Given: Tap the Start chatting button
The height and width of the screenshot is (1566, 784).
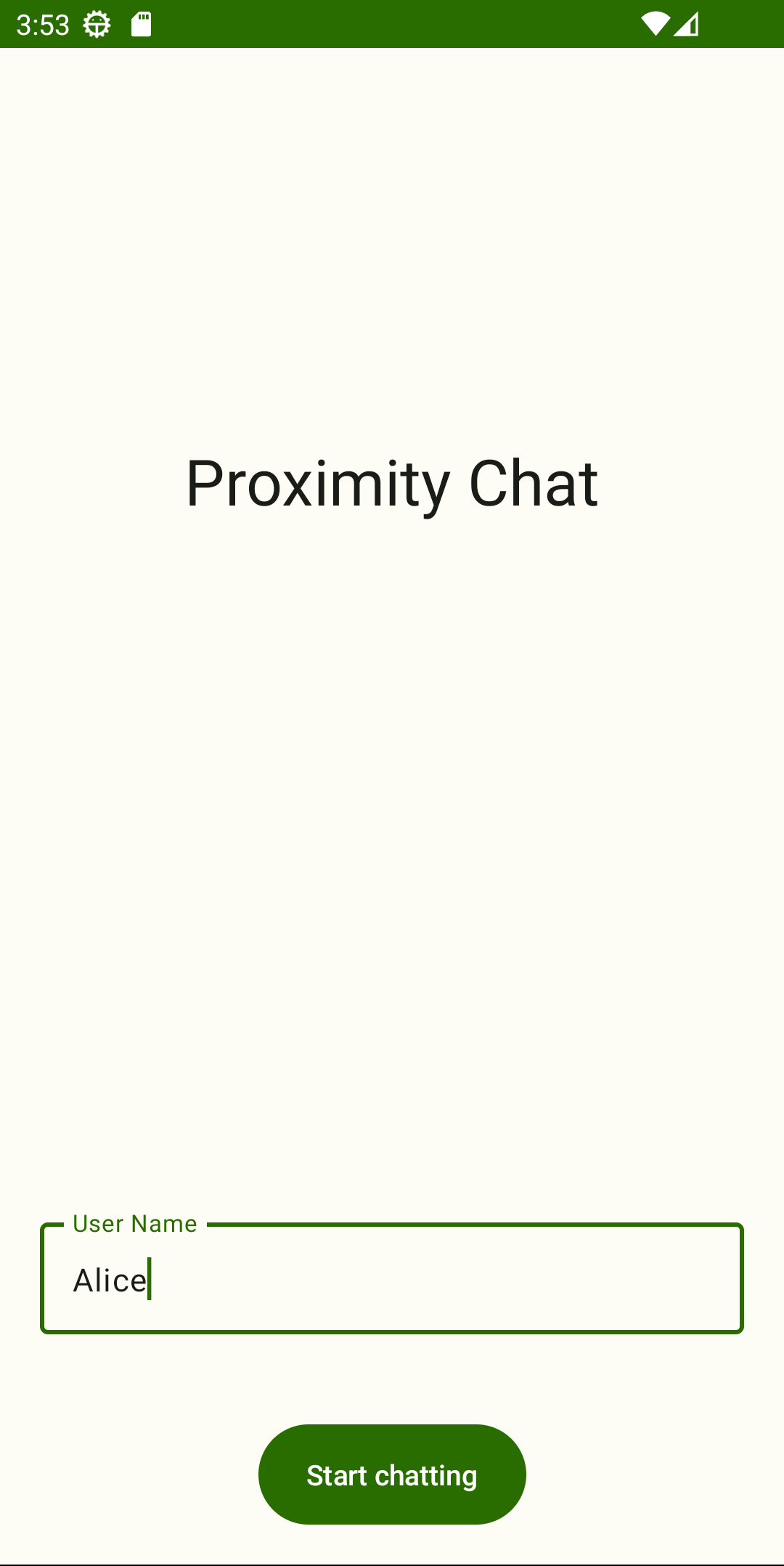Looking at the screenshot, I should [392, 1474].
